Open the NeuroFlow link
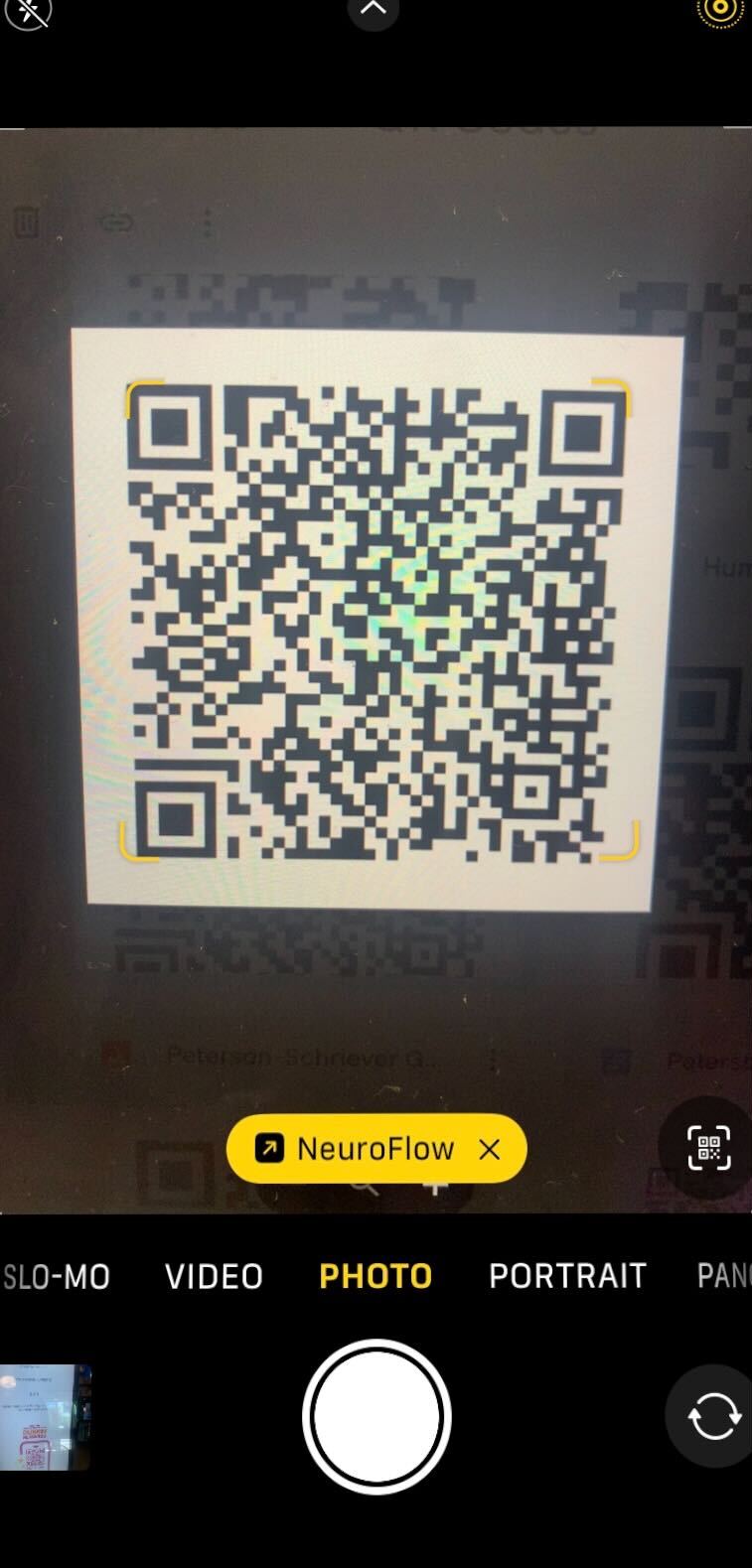 click(x=355, y=1149)
